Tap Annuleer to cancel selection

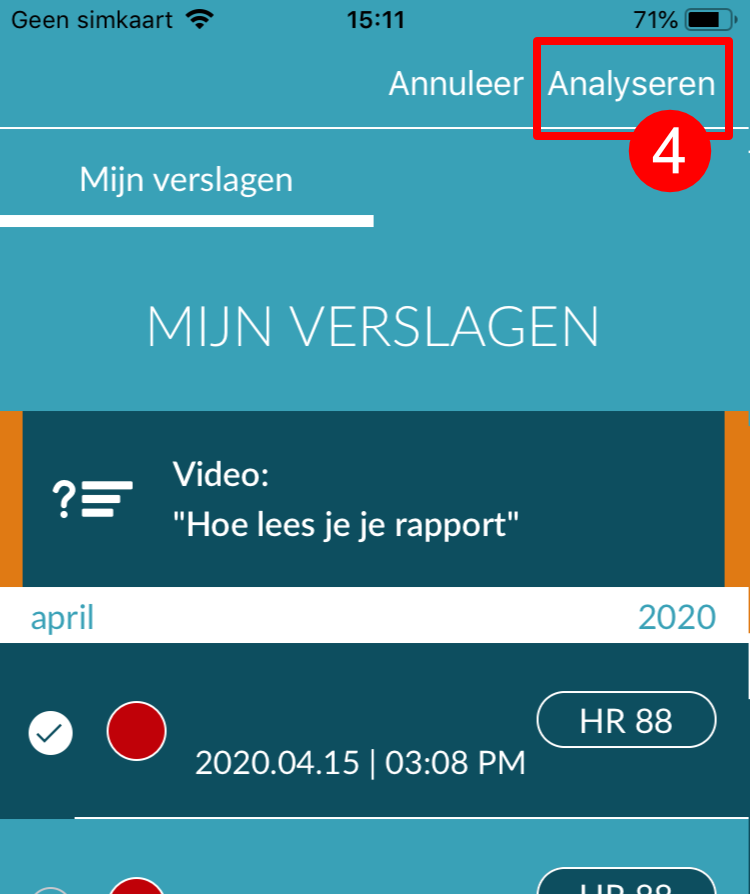tap(455, 84)
